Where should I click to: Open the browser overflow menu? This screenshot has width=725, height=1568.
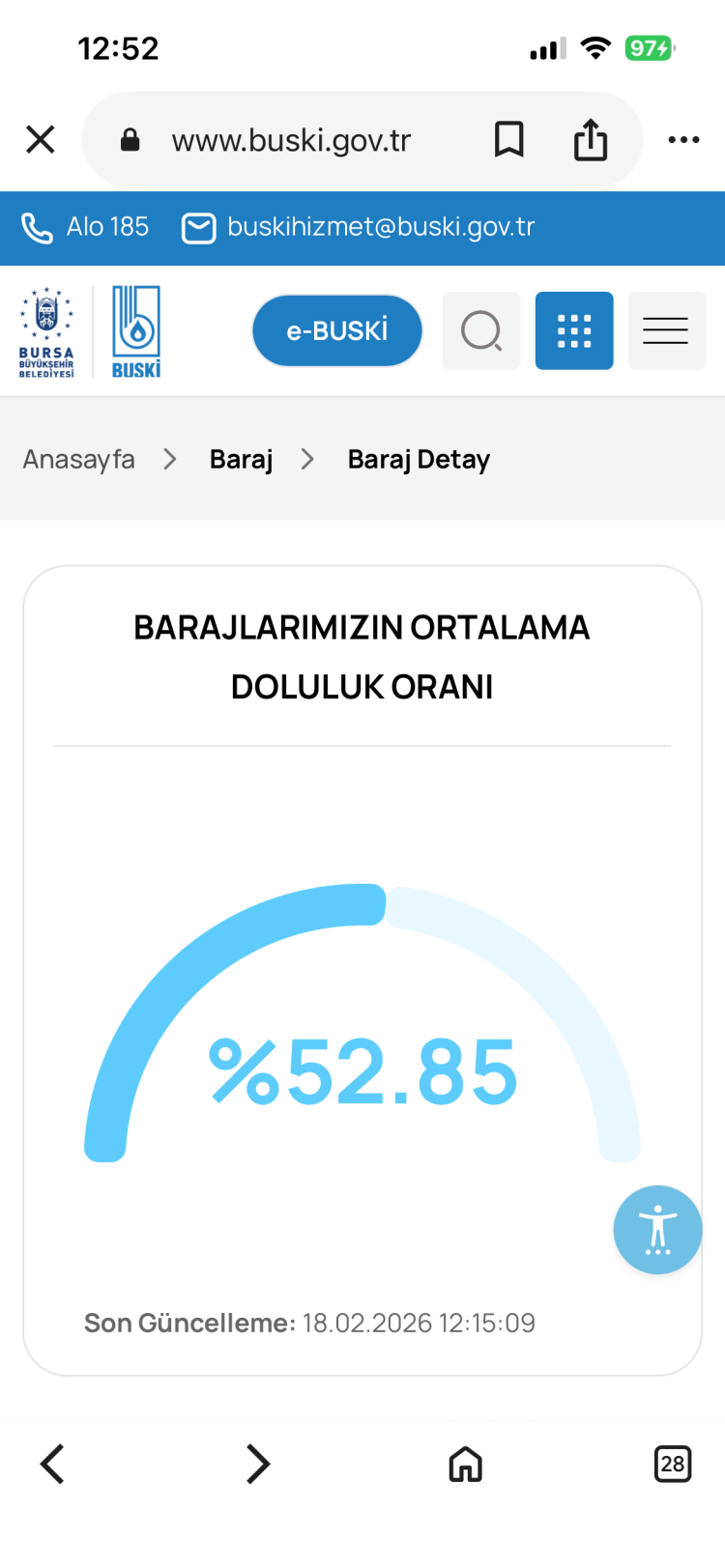pyautogui.click(x=683, y=140)
